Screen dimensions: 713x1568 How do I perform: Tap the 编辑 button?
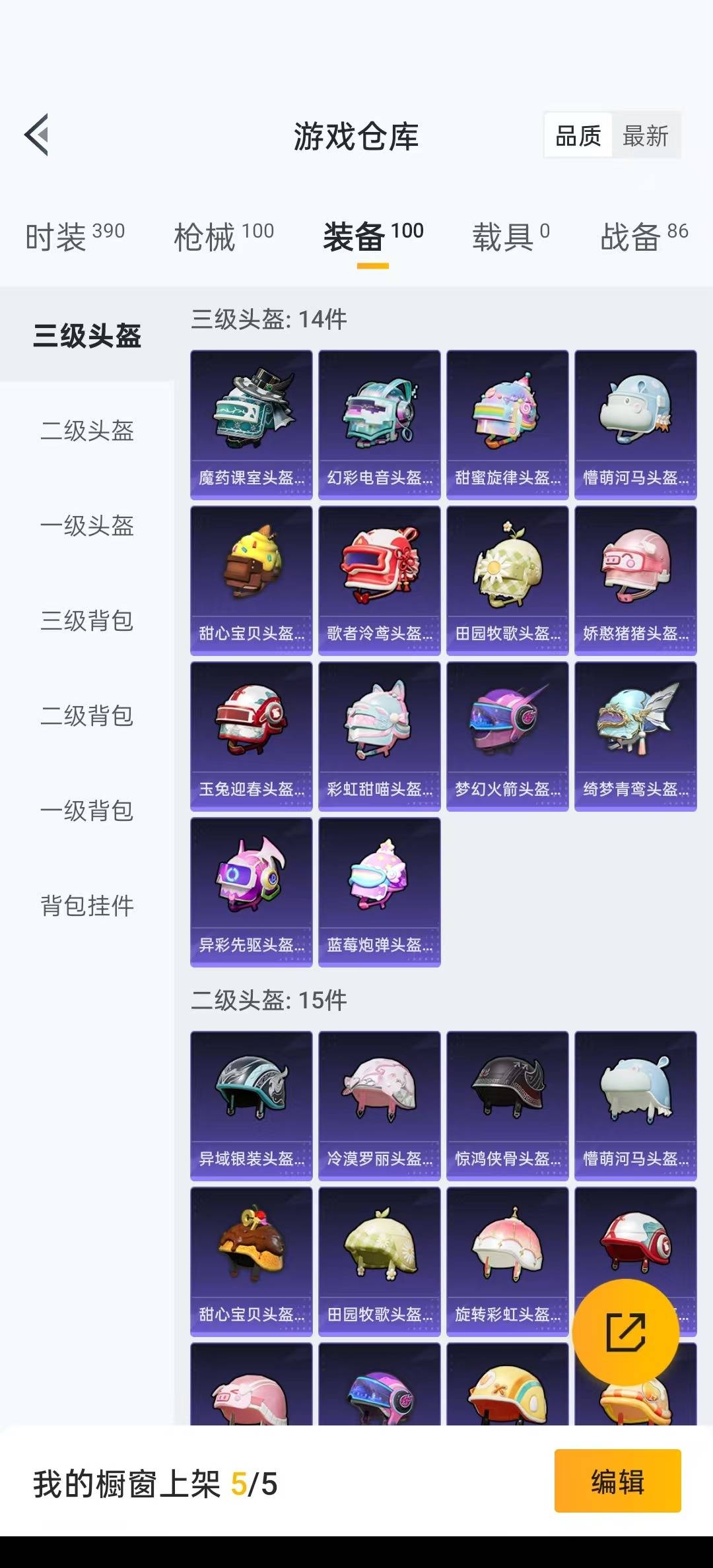tap(617, 1481)
